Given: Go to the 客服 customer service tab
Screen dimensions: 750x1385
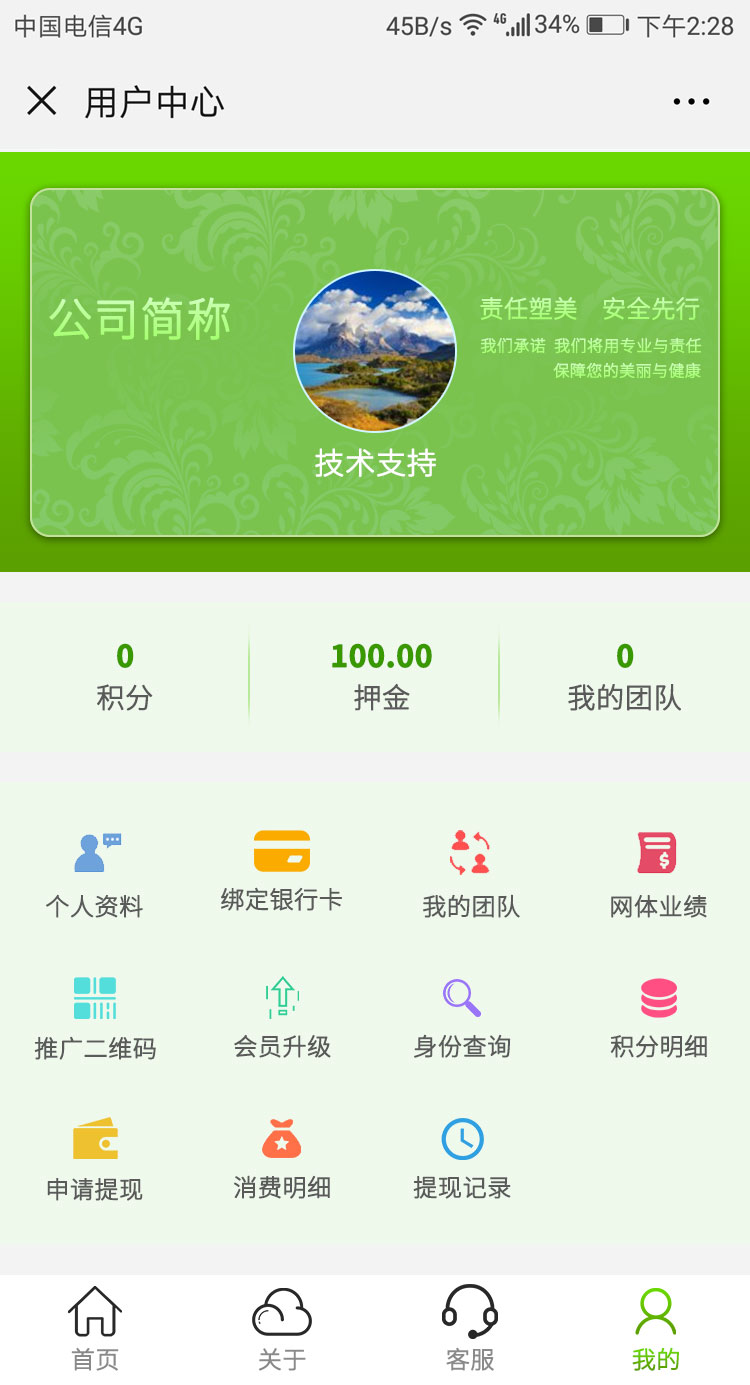Looking at the screenshot, I should click(470, 1328).
